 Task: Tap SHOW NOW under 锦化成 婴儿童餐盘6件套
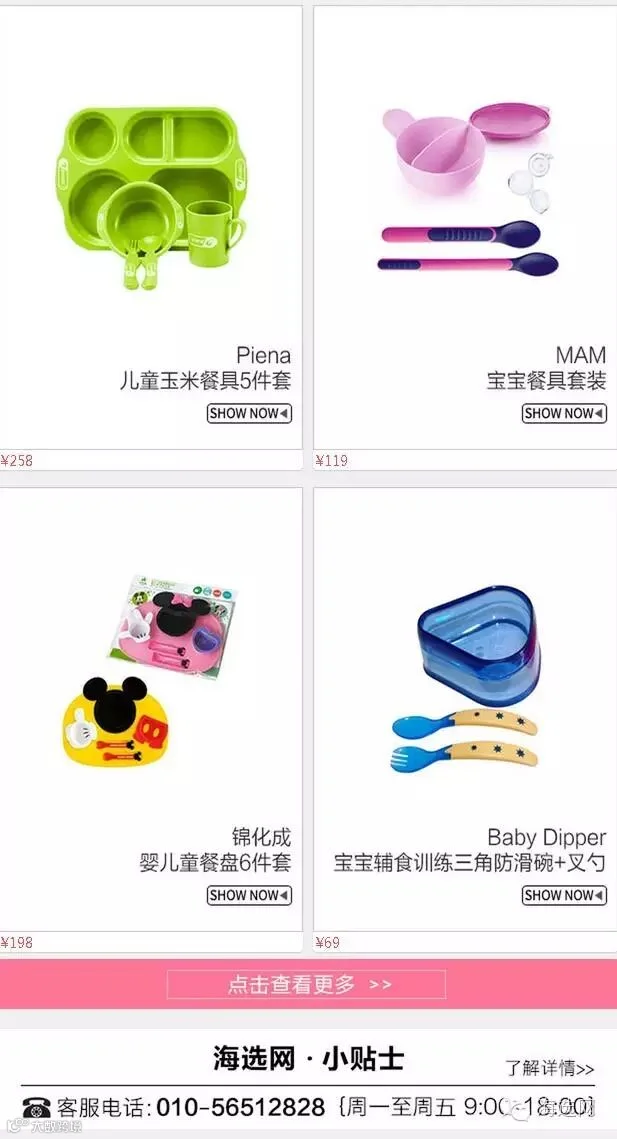249,895
